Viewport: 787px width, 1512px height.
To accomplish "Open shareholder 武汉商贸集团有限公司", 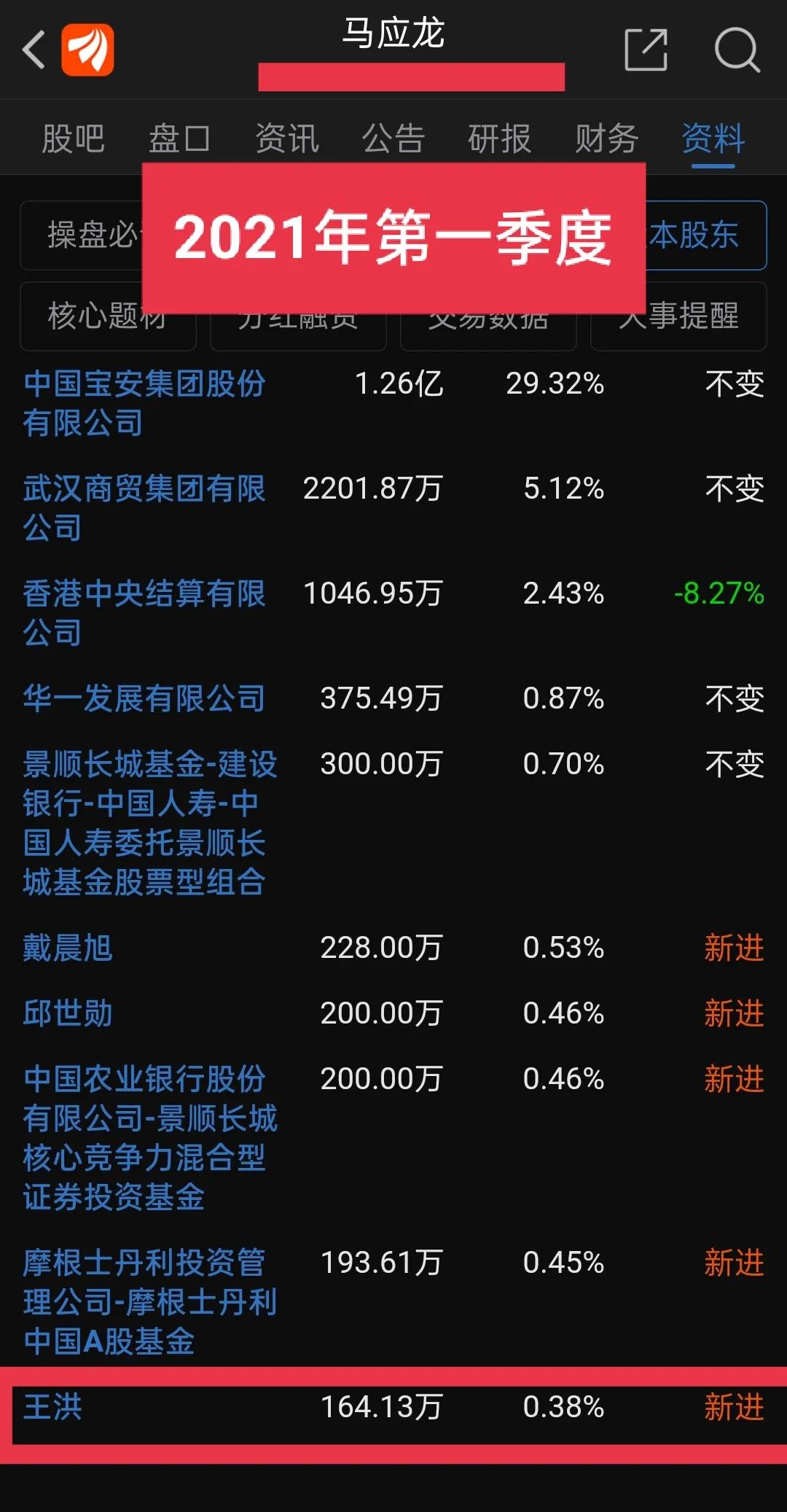I will [x=144, y=508].
